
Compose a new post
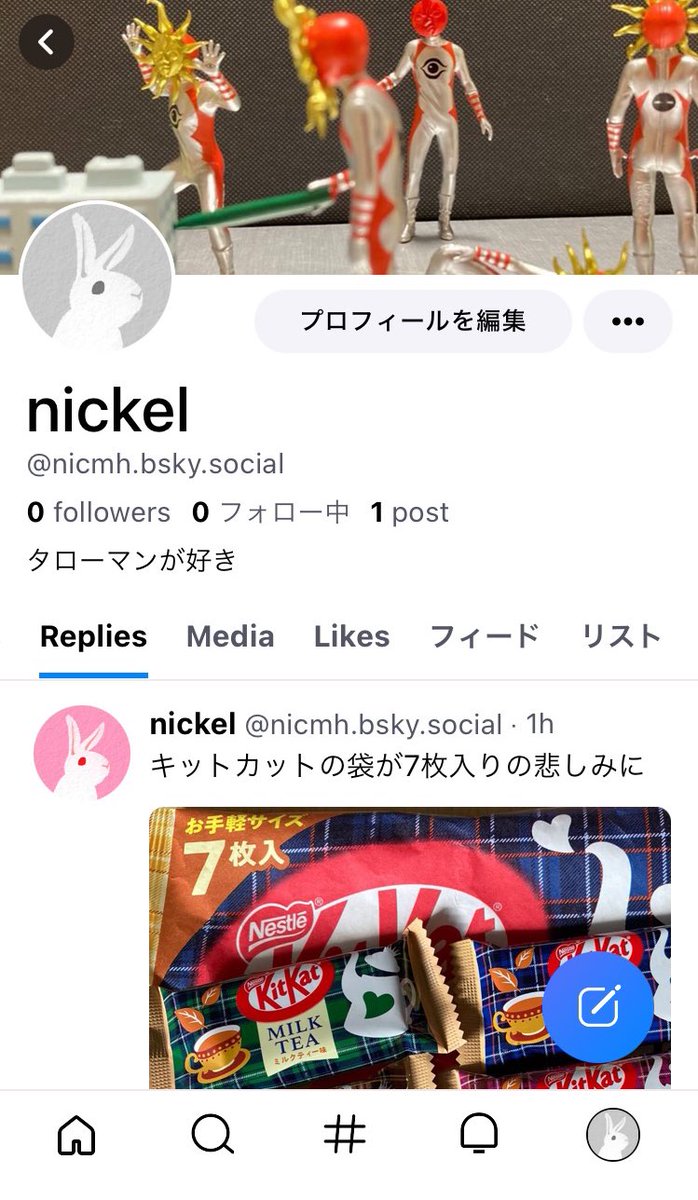(599, 1007)
